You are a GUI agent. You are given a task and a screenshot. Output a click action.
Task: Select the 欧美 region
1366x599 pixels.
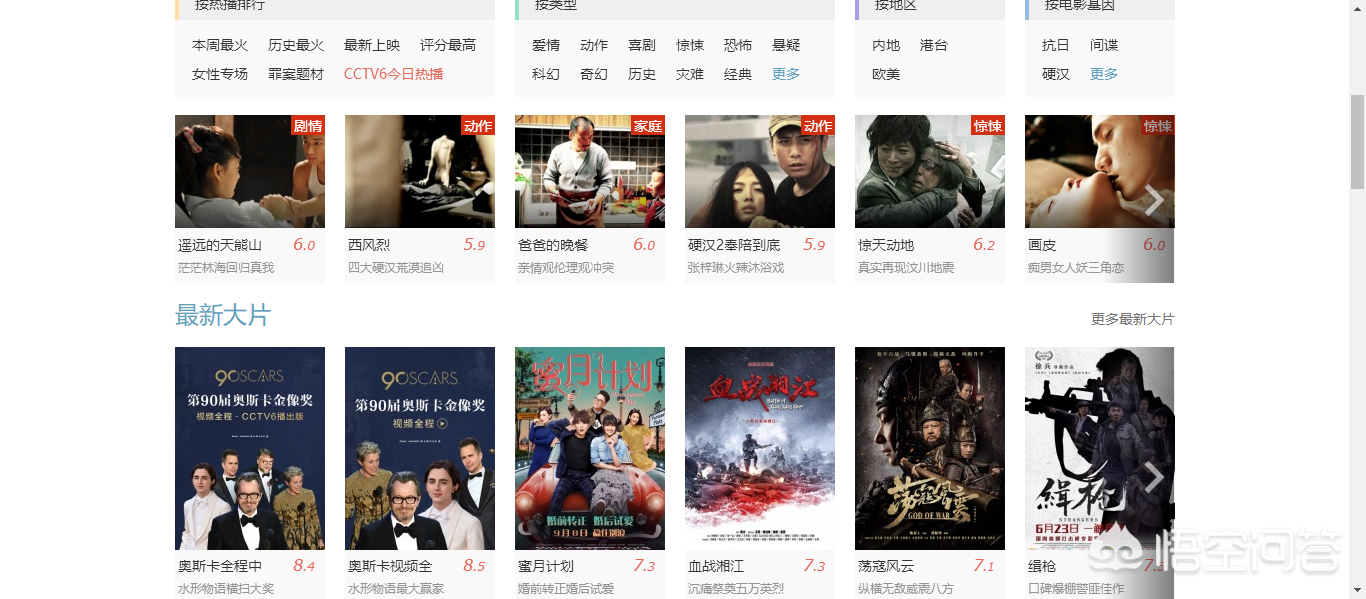click(x=885, y=74)
